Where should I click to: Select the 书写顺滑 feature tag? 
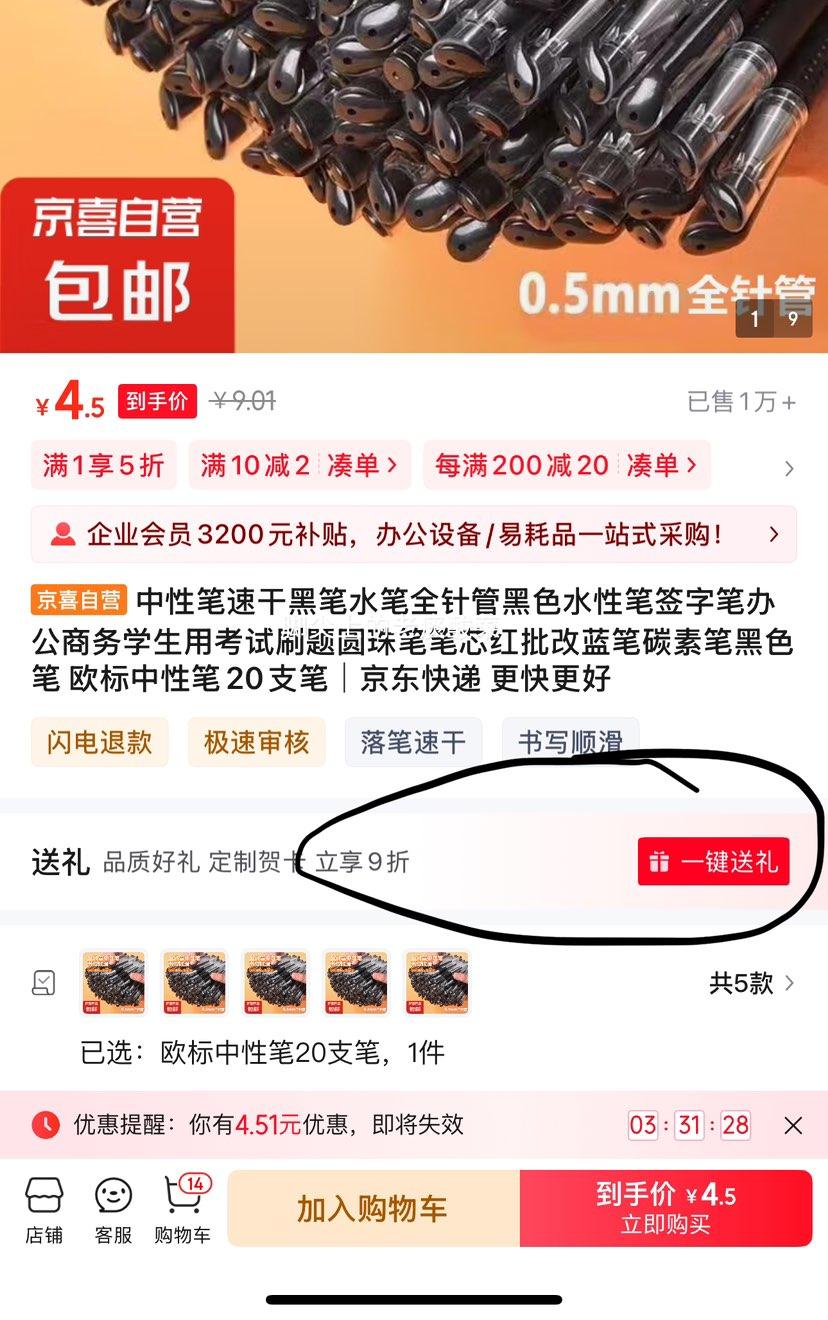pos(569,741)
